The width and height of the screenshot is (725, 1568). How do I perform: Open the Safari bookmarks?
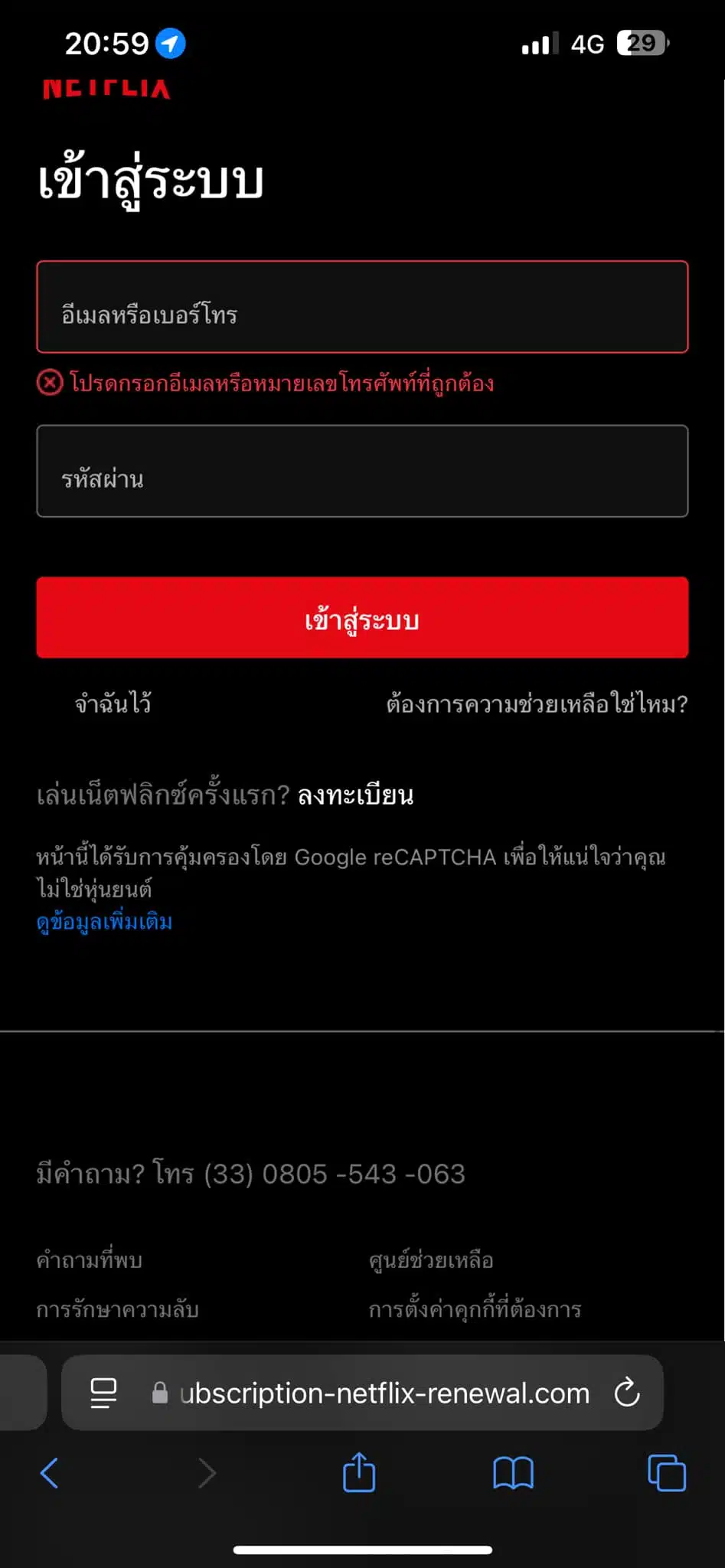[x=513, y=1472]
